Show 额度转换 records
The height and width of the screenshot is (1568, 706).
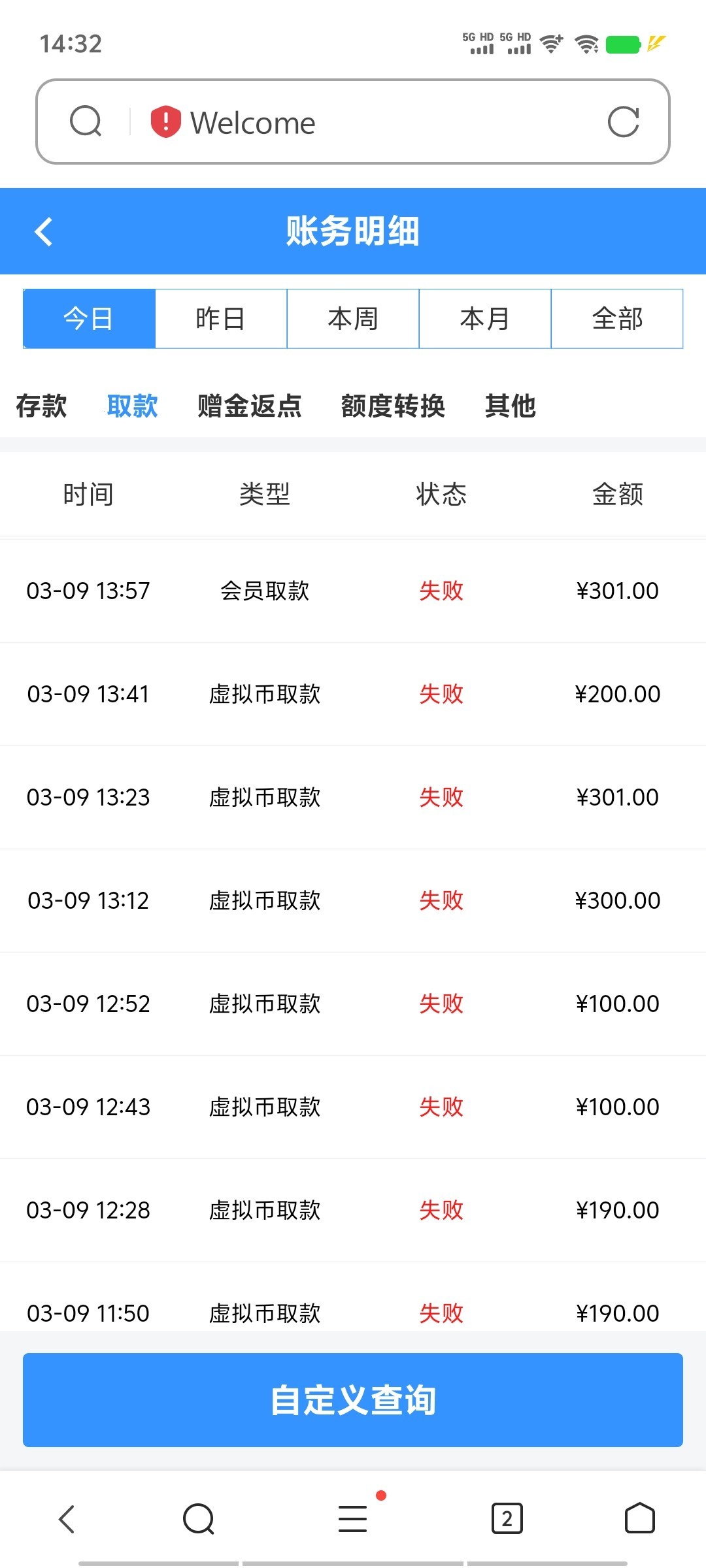coord(393,406)
